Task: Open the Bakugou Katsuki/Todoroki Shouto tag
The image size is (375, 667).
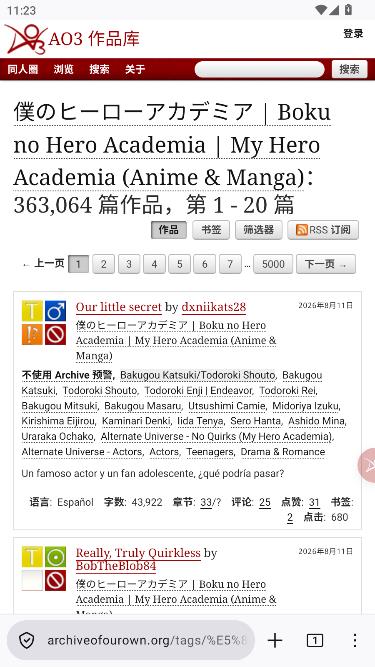Action: [x=198, y=376]
